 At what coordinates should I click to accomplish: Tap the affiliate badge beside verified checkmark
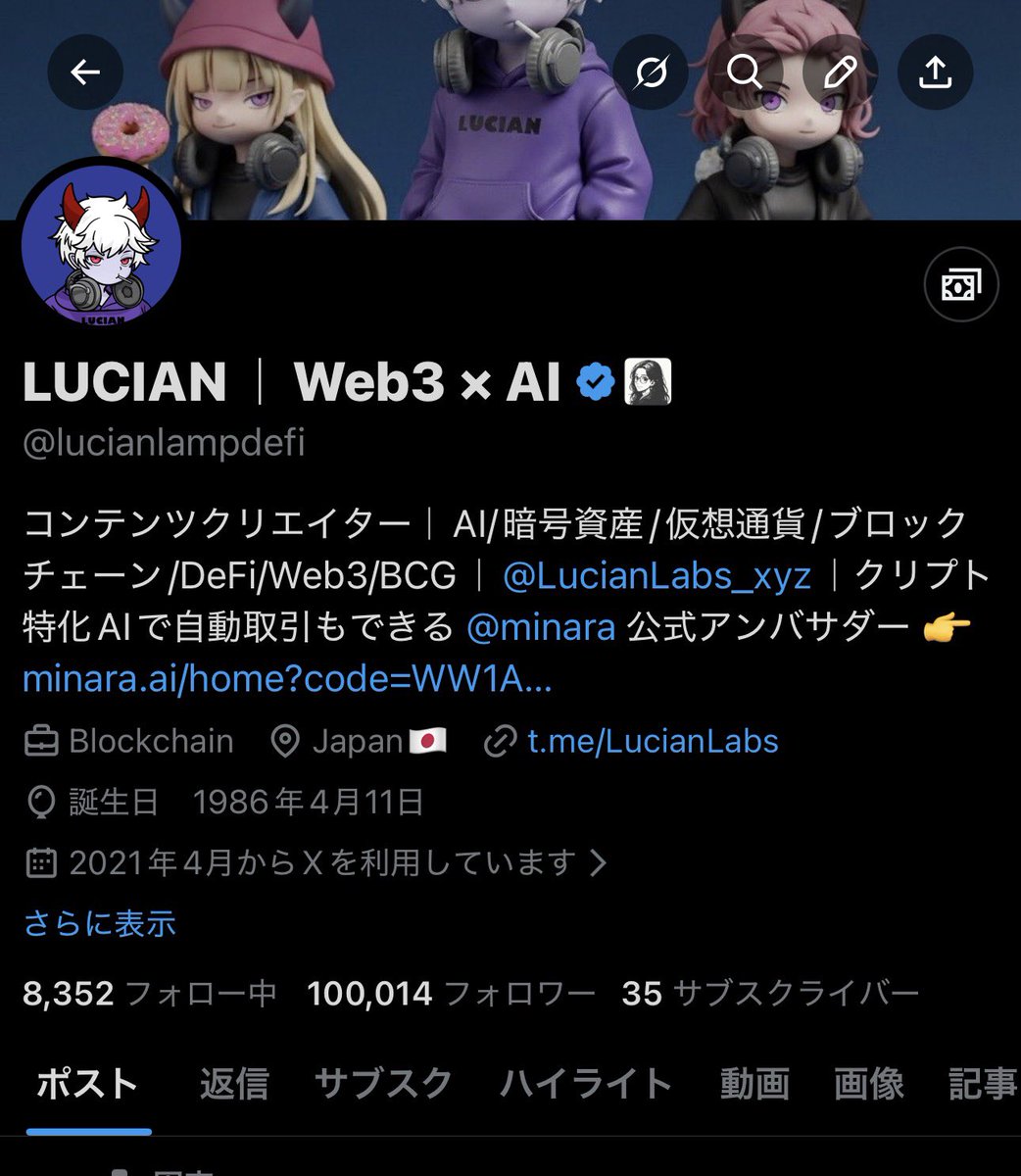[648, 382]
